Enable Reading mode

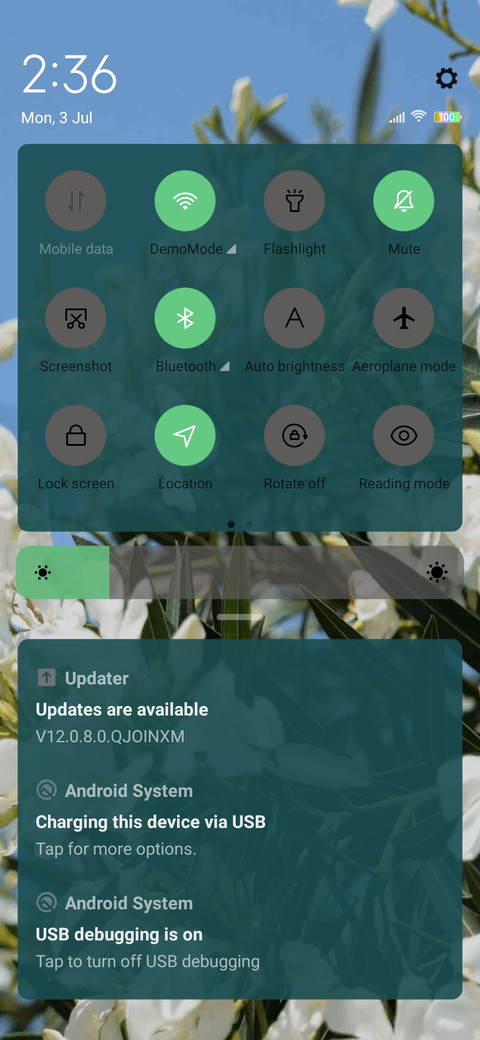point(404,436)
